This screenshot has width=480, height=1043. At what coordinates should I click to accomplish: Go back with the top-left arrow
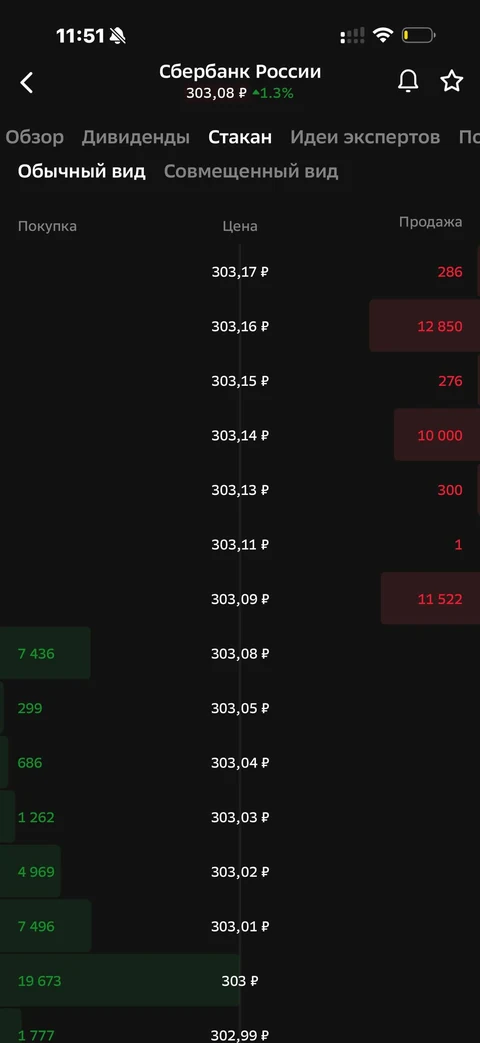[x=27, y=82]
